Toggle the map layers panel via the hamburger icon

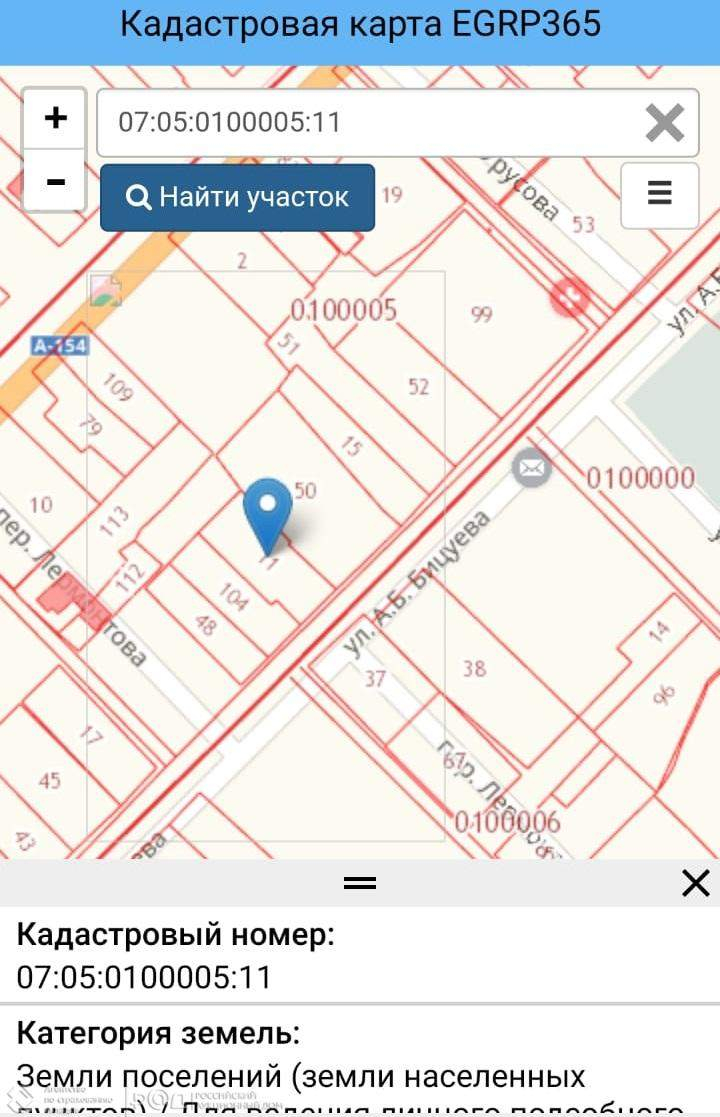click(659, 196)
